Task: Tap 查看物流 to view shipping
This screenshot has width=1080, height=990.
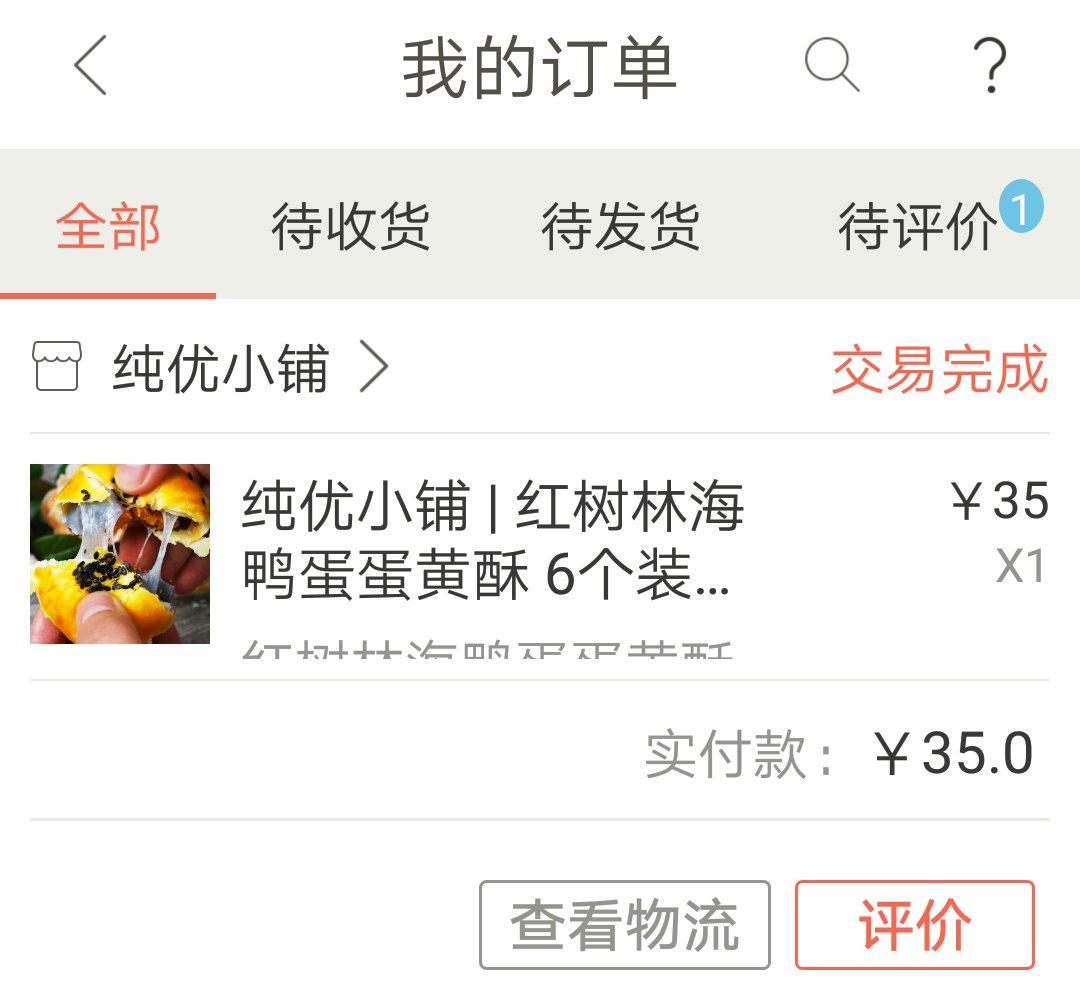Action: tap(625, 925)
